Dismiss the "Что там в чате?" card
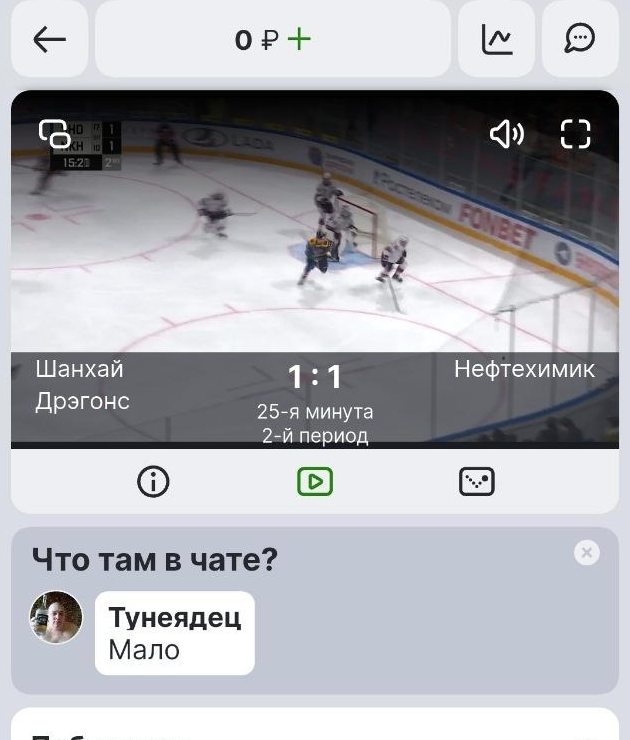Image resolution: width=630 pixels, height=740 pixels. [587, 552]
